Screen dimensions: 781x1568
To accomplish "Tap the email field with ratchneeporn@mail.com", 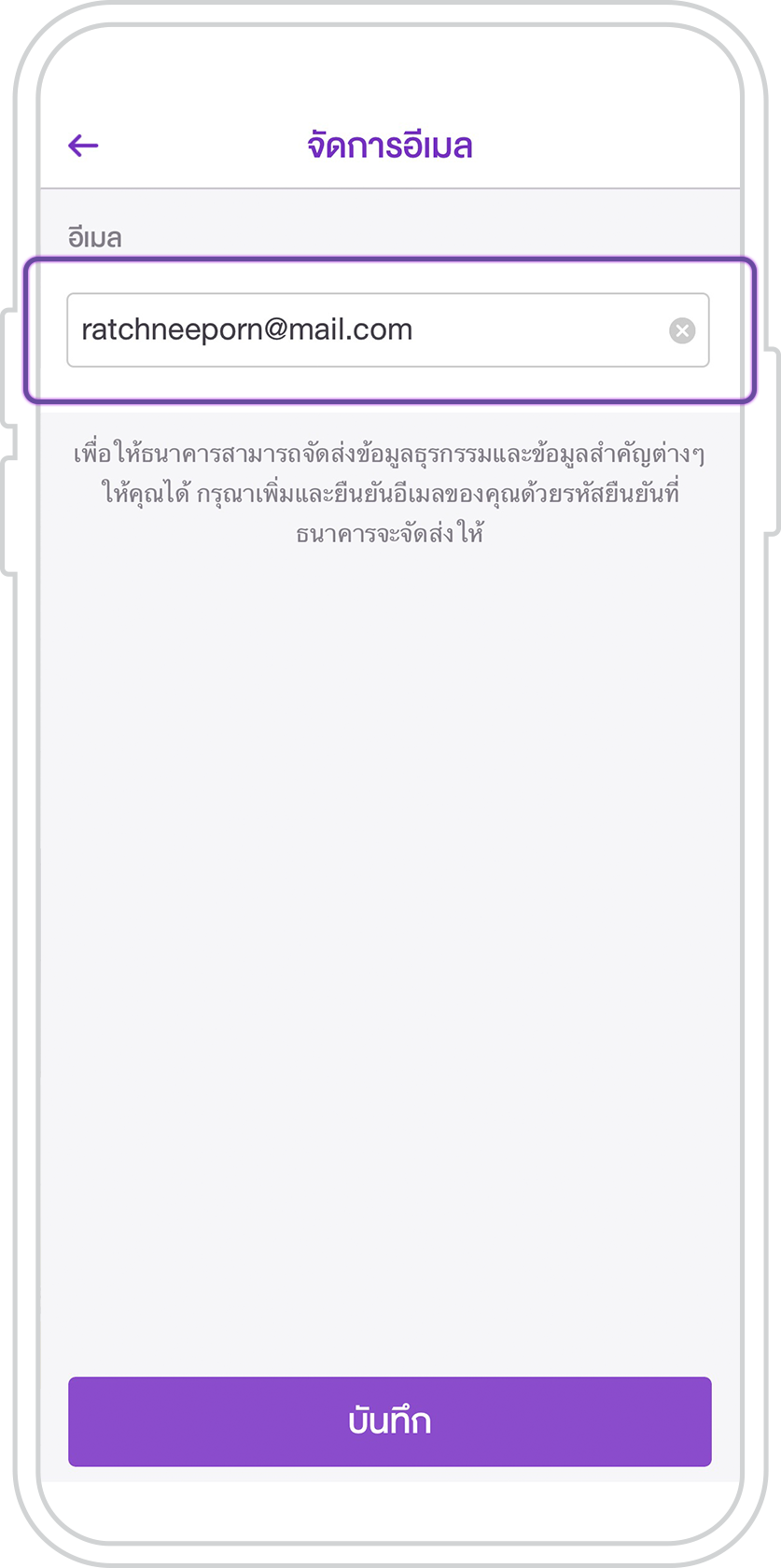I will [364, 330].
